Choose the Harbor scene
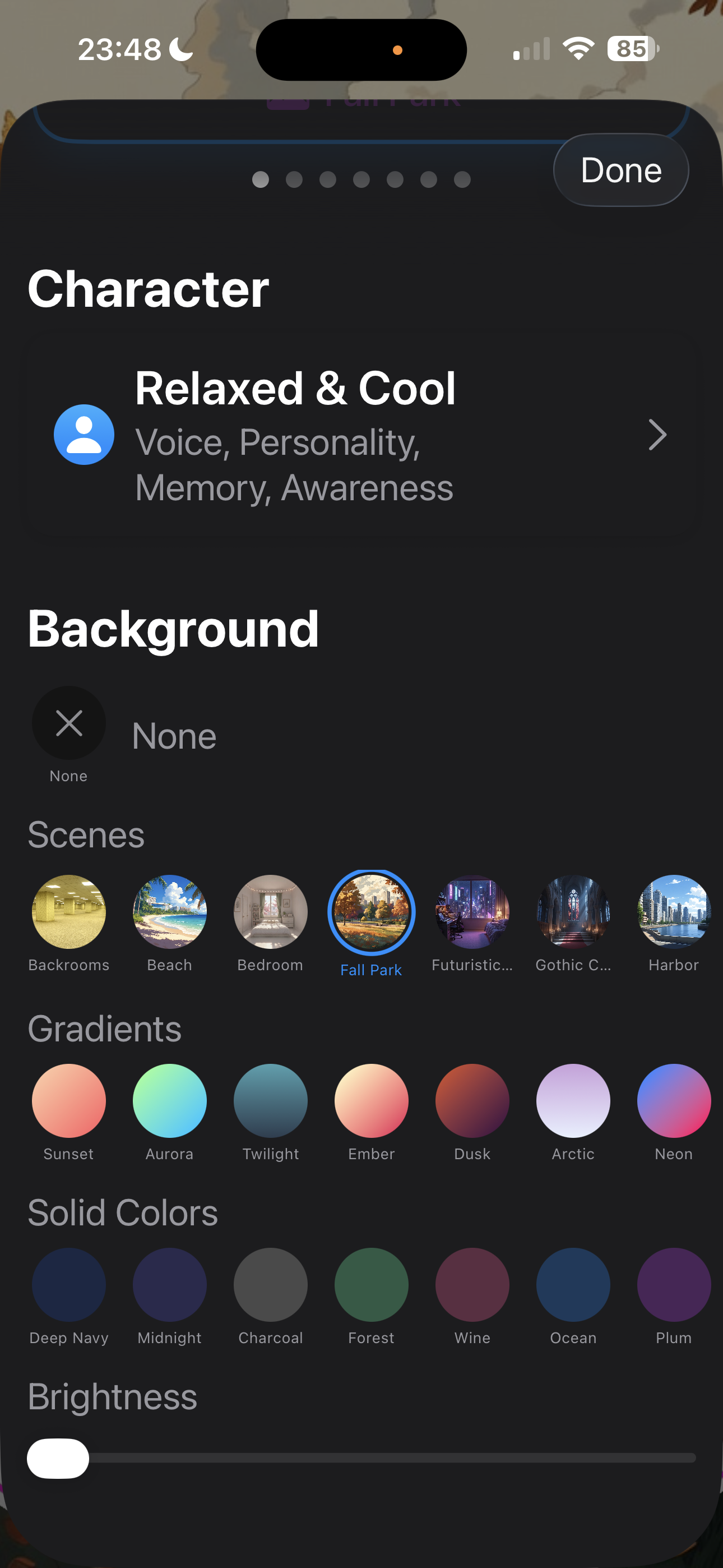This screenshot has height=1568, width=723. [x=673, y=912]
